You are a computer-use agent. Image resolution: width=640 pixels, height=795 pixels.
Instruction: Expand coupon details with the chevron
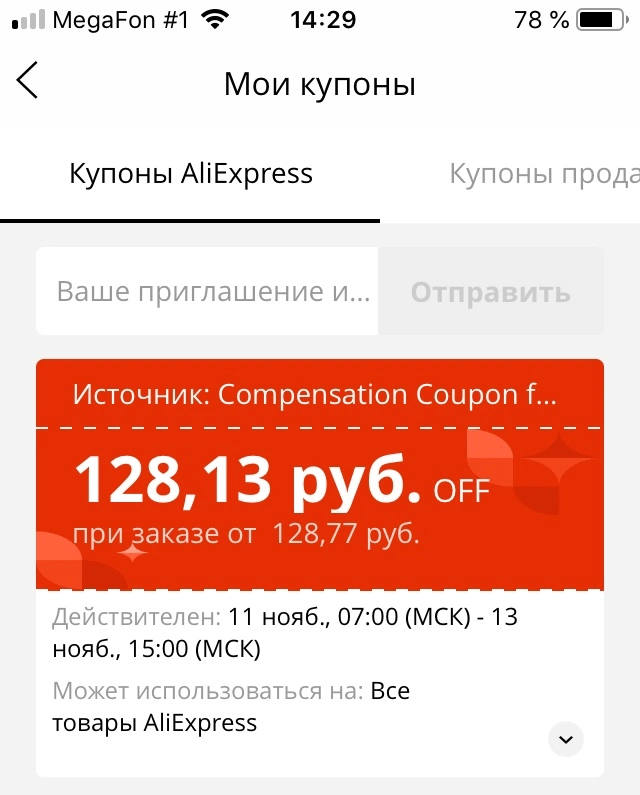(x=566, y=739)
